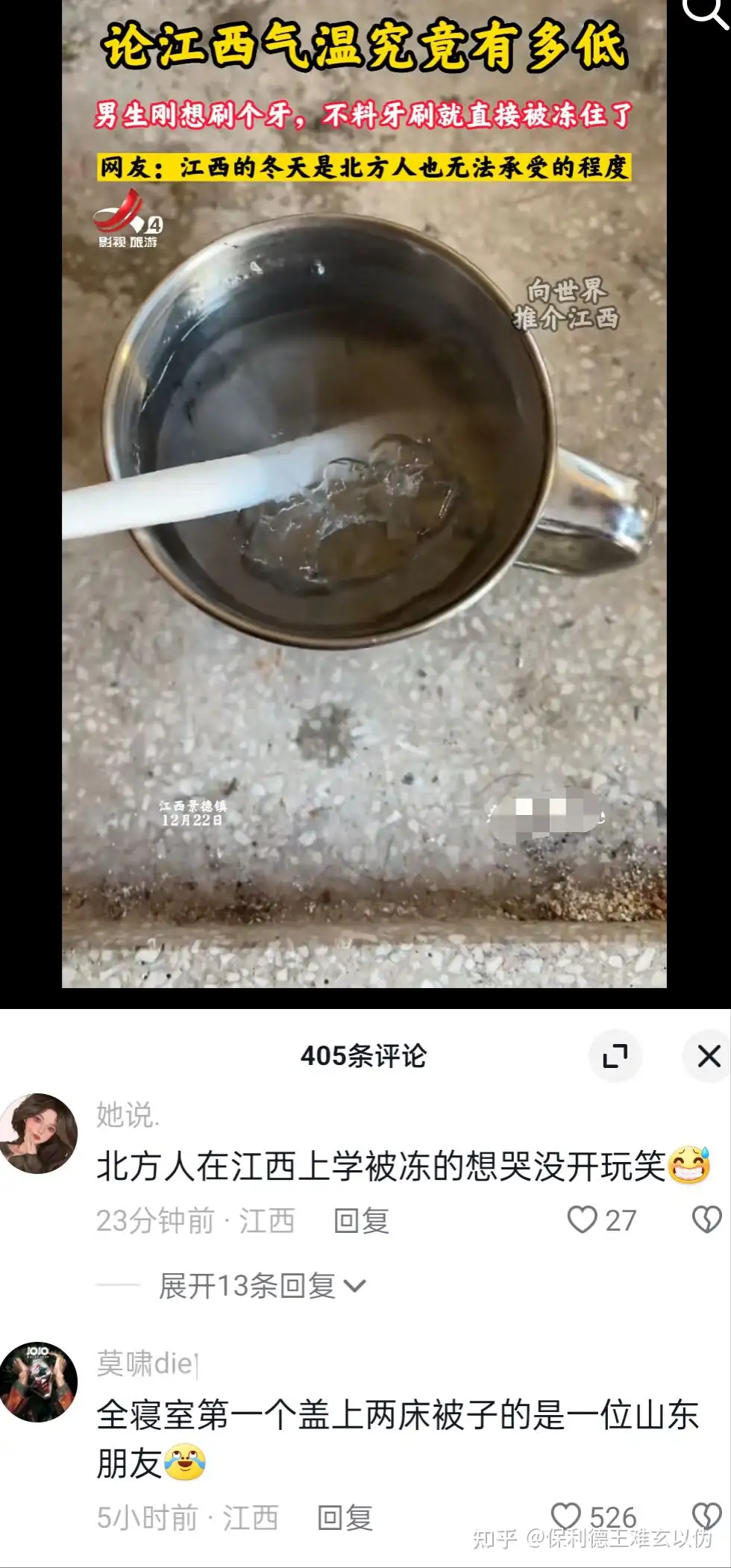The width and height of the screenshot is (731, 1568).
Task: Open username 她说.
Action: [127, 1115]
